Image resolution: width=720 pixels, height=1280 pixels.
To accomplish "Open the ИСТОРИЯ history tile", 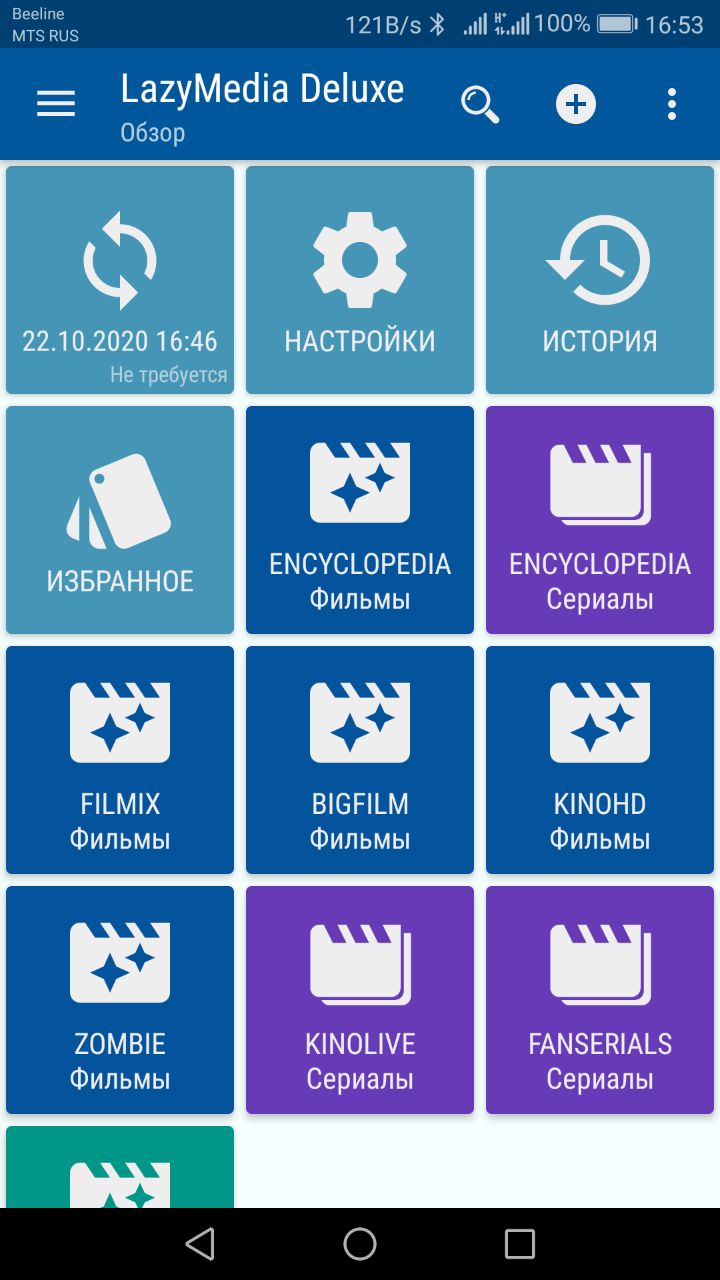I will point(600,280).
